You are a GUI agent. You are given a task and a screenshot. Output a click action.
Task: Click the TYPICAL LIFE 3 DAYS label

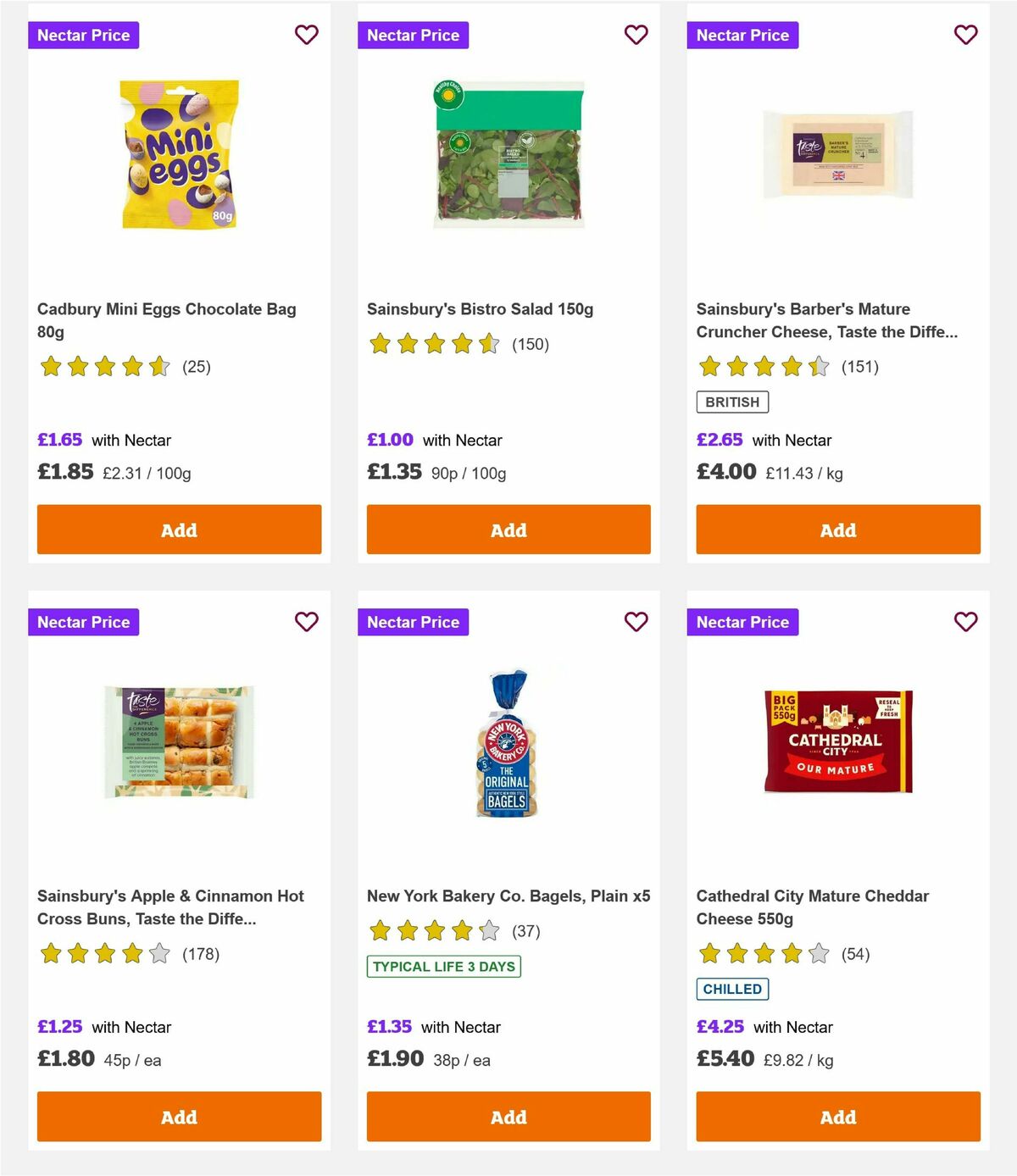point(442,966)
